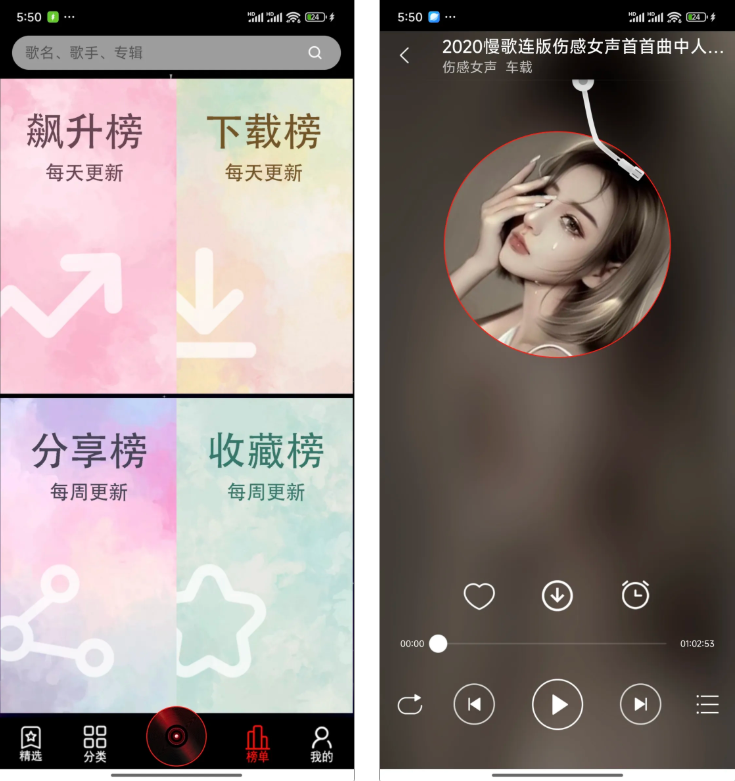Screen dimensions: 735x781
Task: Switch to the 分类 tab
Action: click(95, 744)
